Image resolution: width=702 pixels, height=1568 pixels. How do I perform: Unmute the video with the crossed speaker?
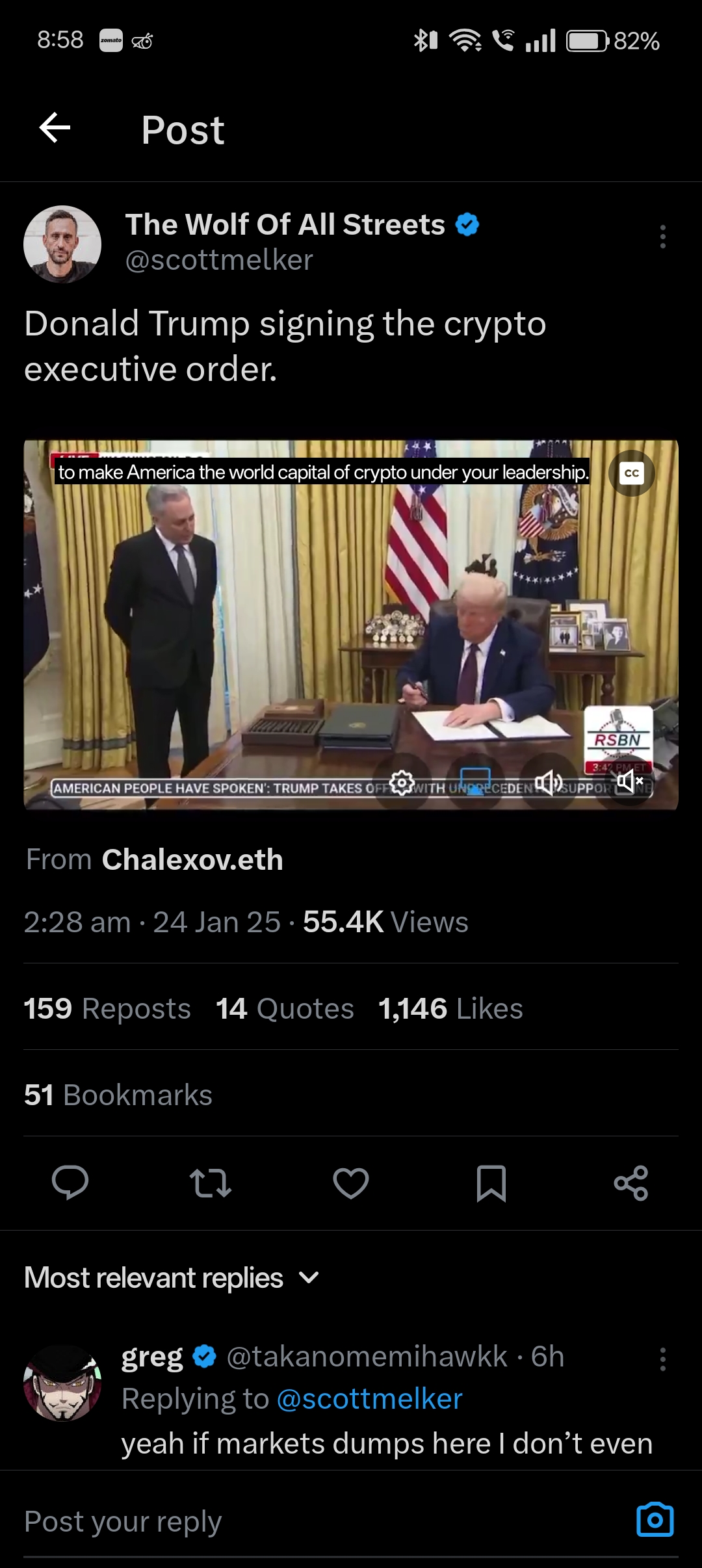pos(629,782)
